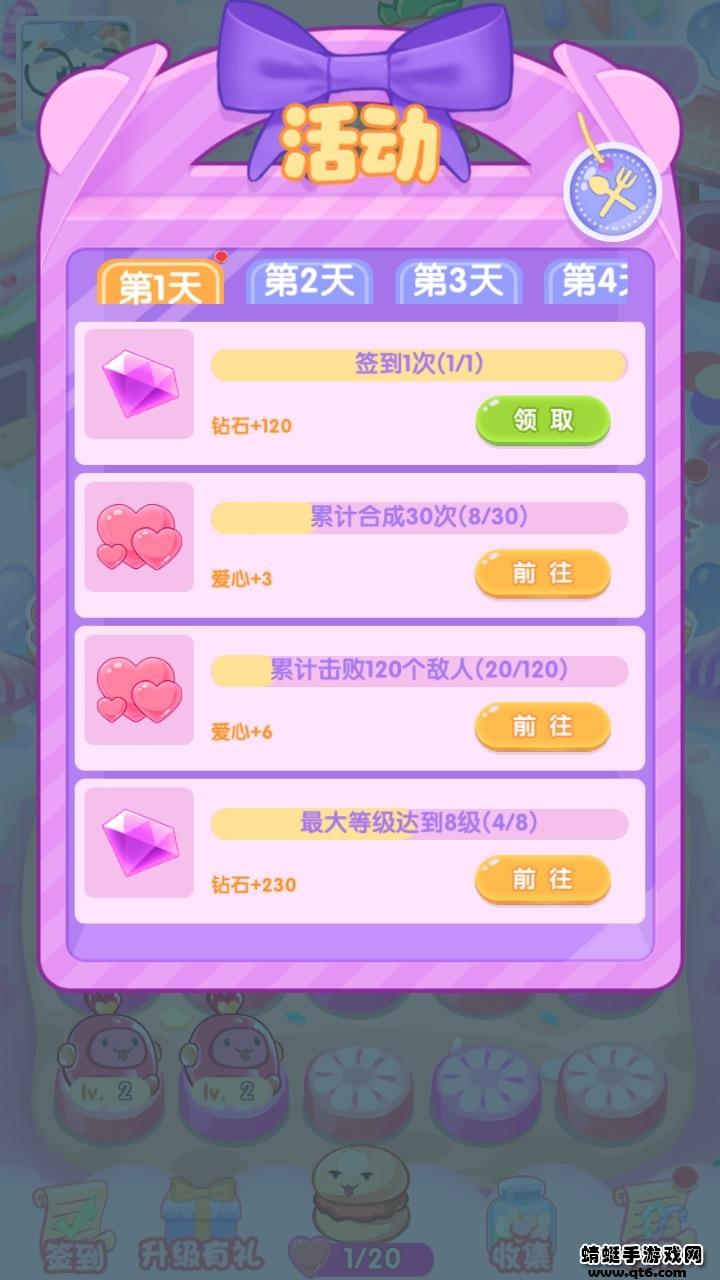Viewport: 720px width, 1280px height.
Task: Tap 前往 for 最大等级达到8级 task
Action: (542, 879)
